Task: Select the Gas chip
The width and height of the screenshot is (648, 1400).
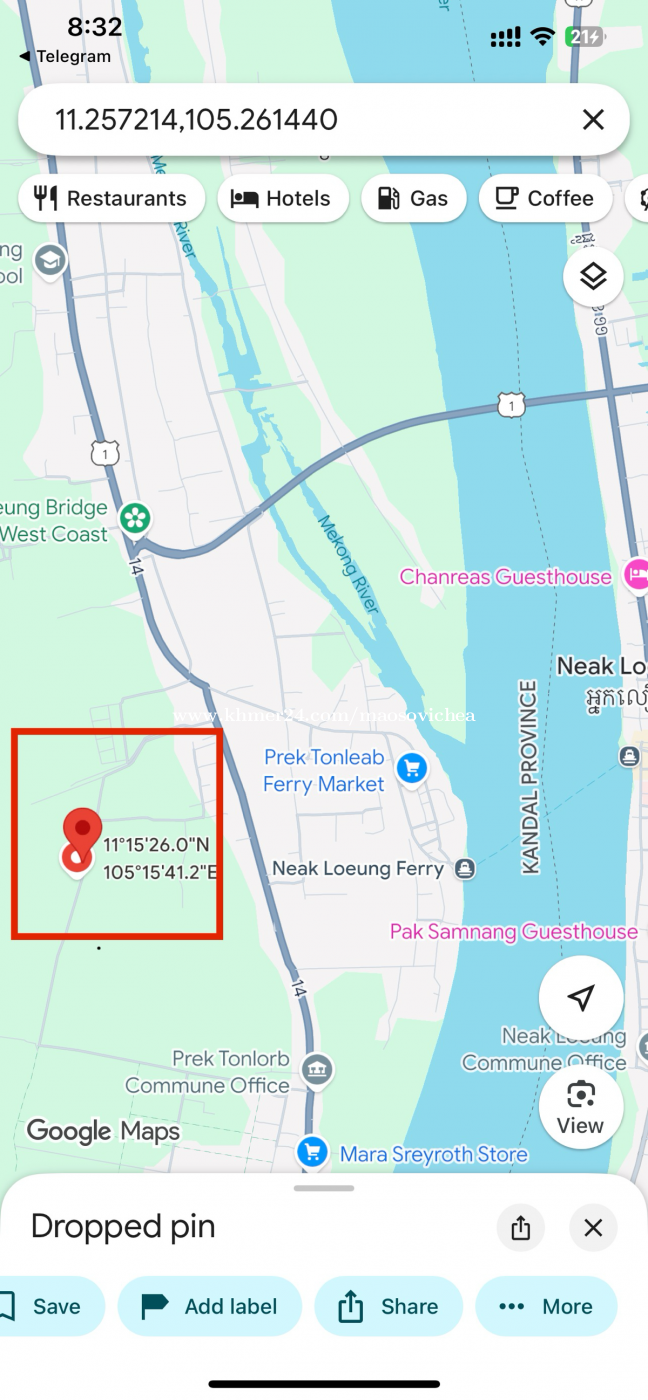Action: pyautogui.click(x=413, y=198)
